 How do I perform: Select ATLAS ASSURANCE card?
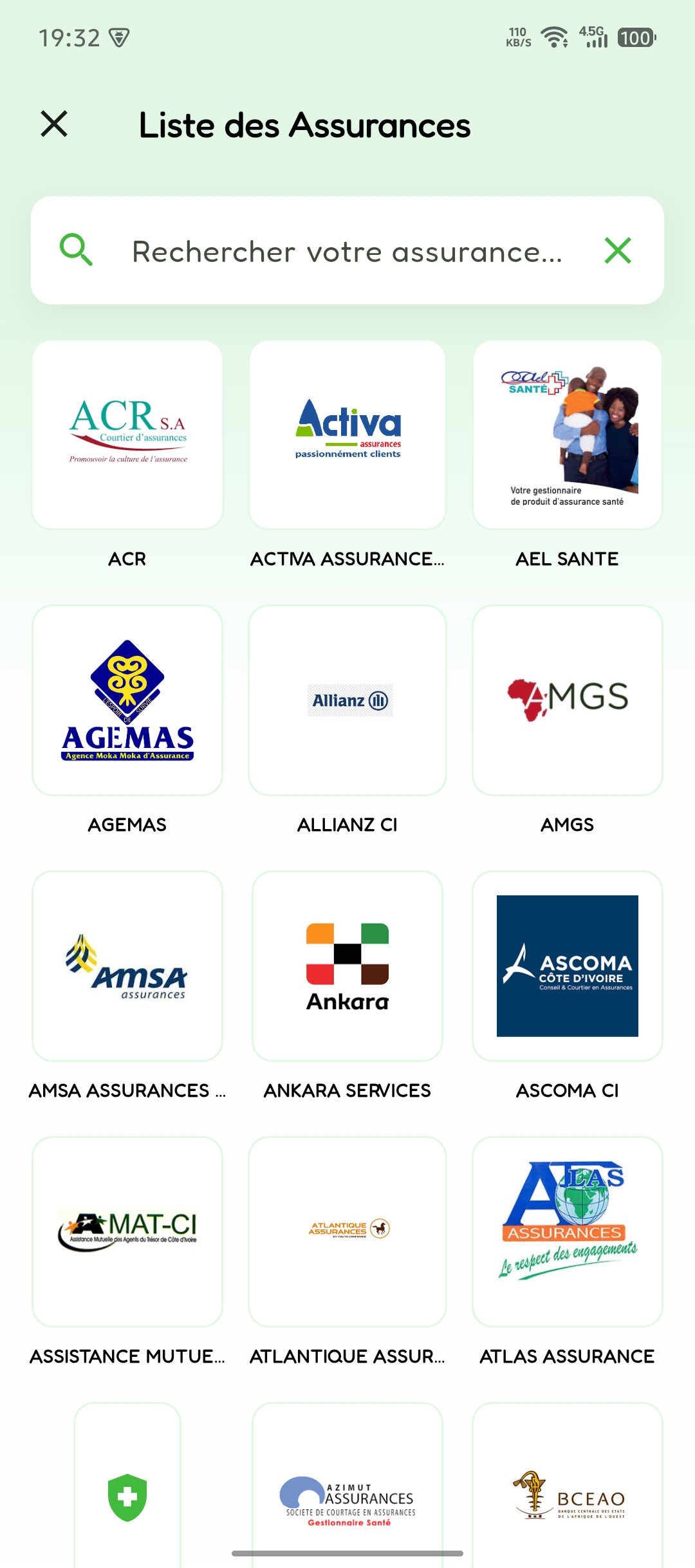tap(568, 1231)
